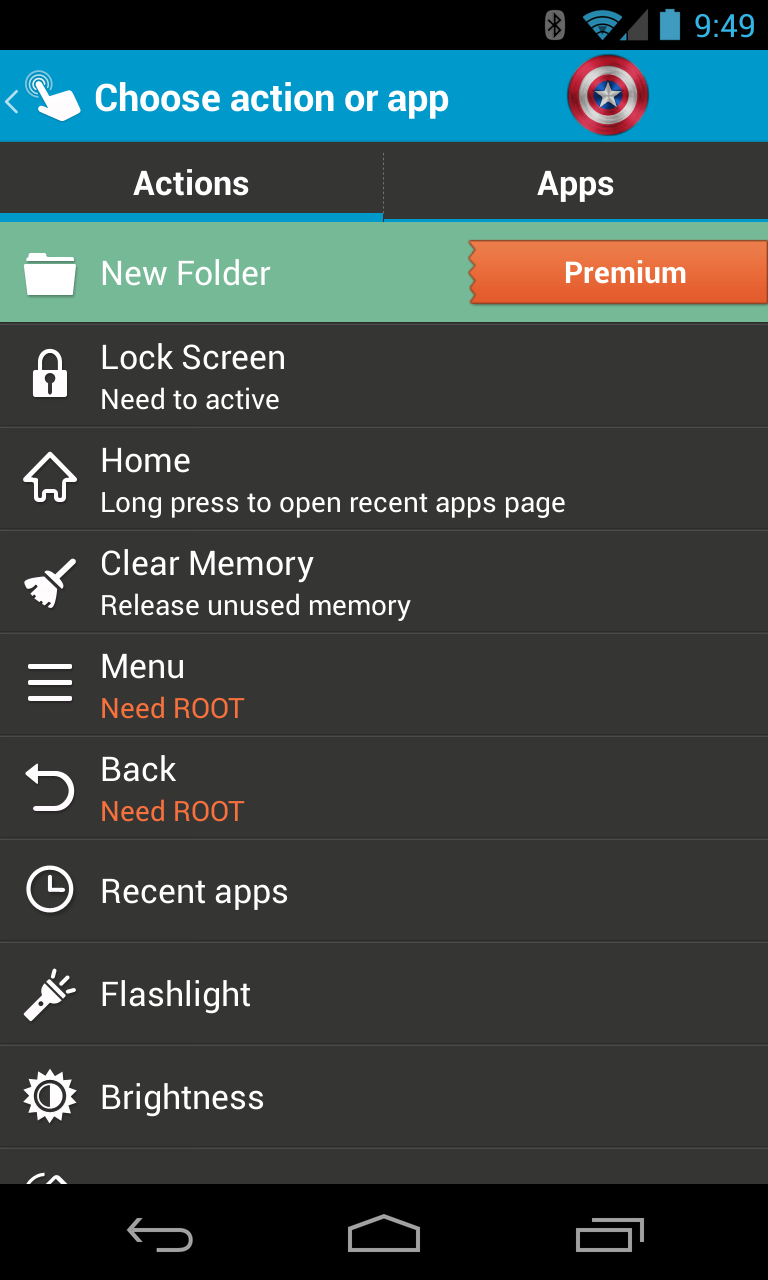Click the house icon beside Home
The width and height of the screenshot is (768, 1280).
pos(49,478)
